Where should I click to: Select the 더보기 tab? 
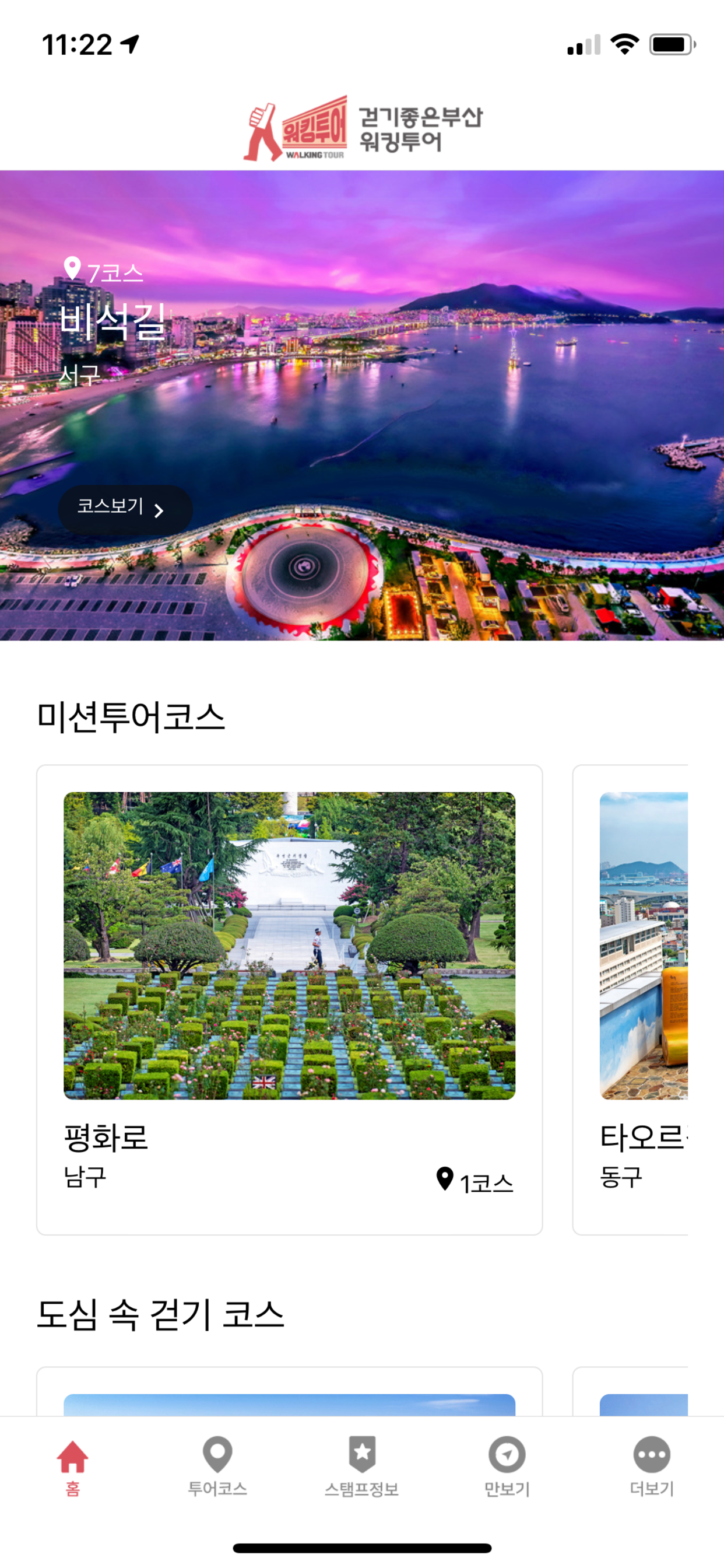click(652, 1467)
